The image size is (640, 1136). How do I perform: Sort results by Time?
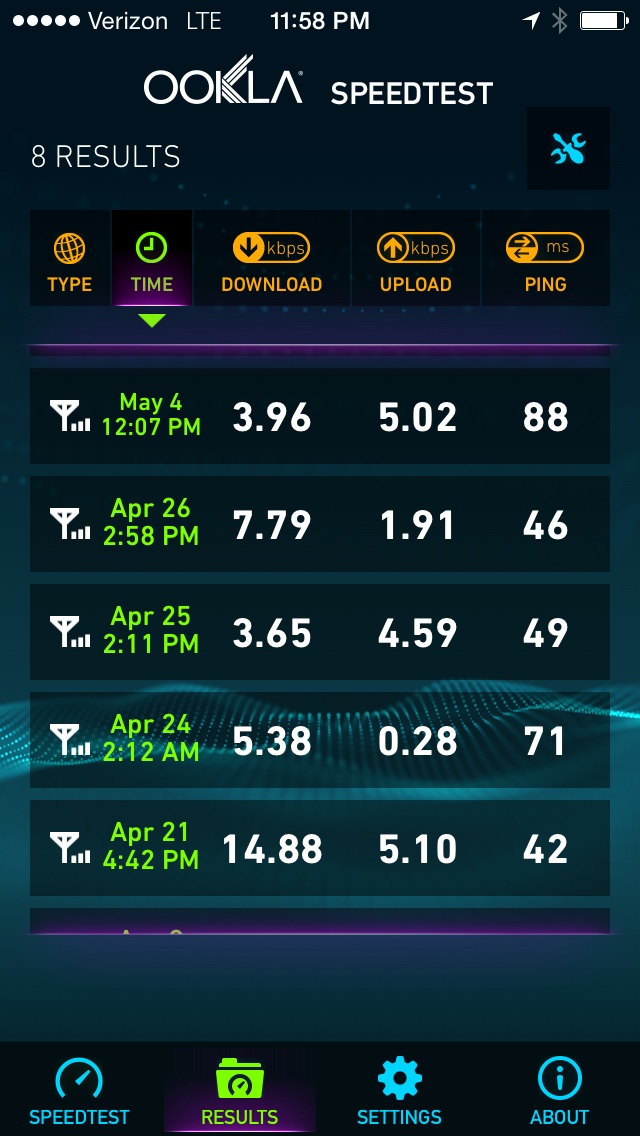point(151,259)
